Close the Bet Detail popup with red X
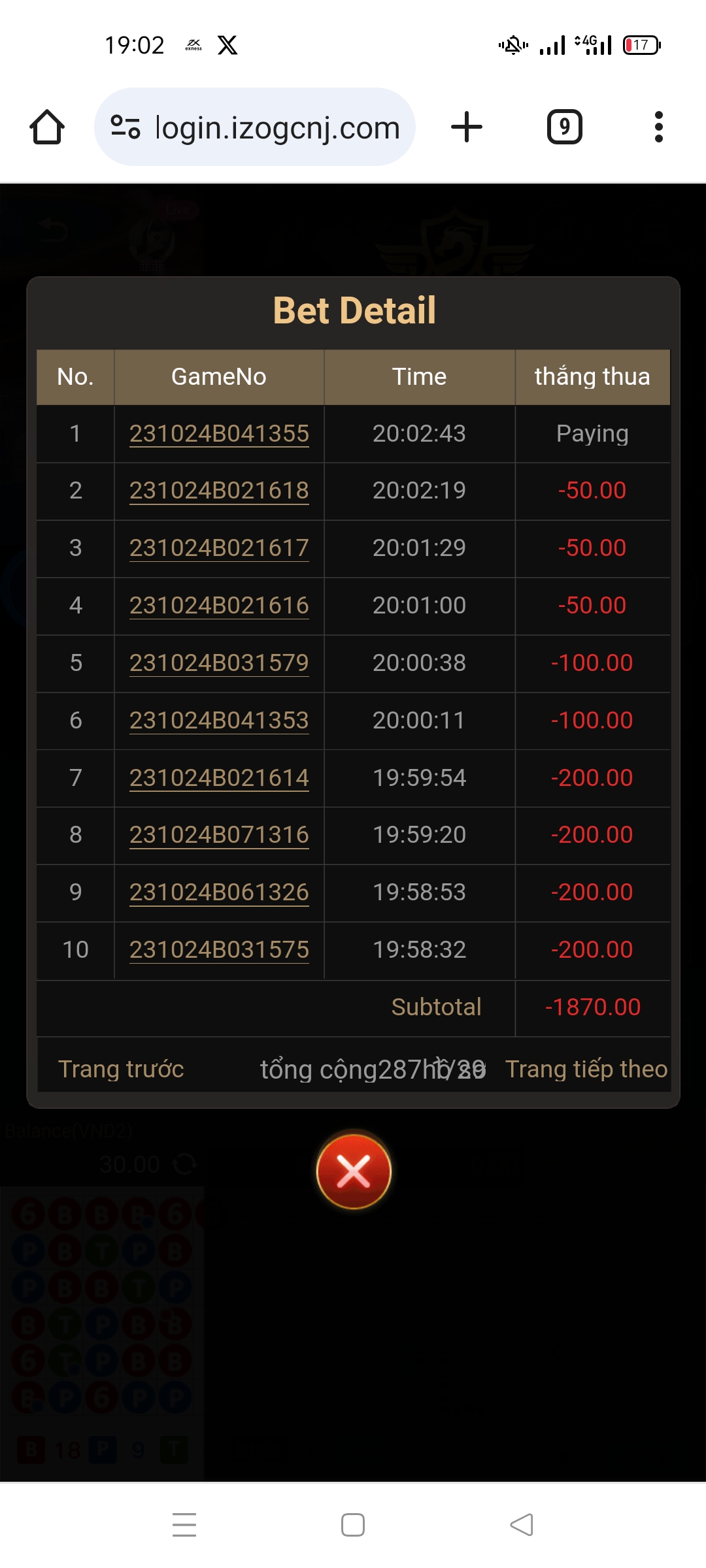This screenshot has width=706, height=1568. click(x=353, y=1171)
